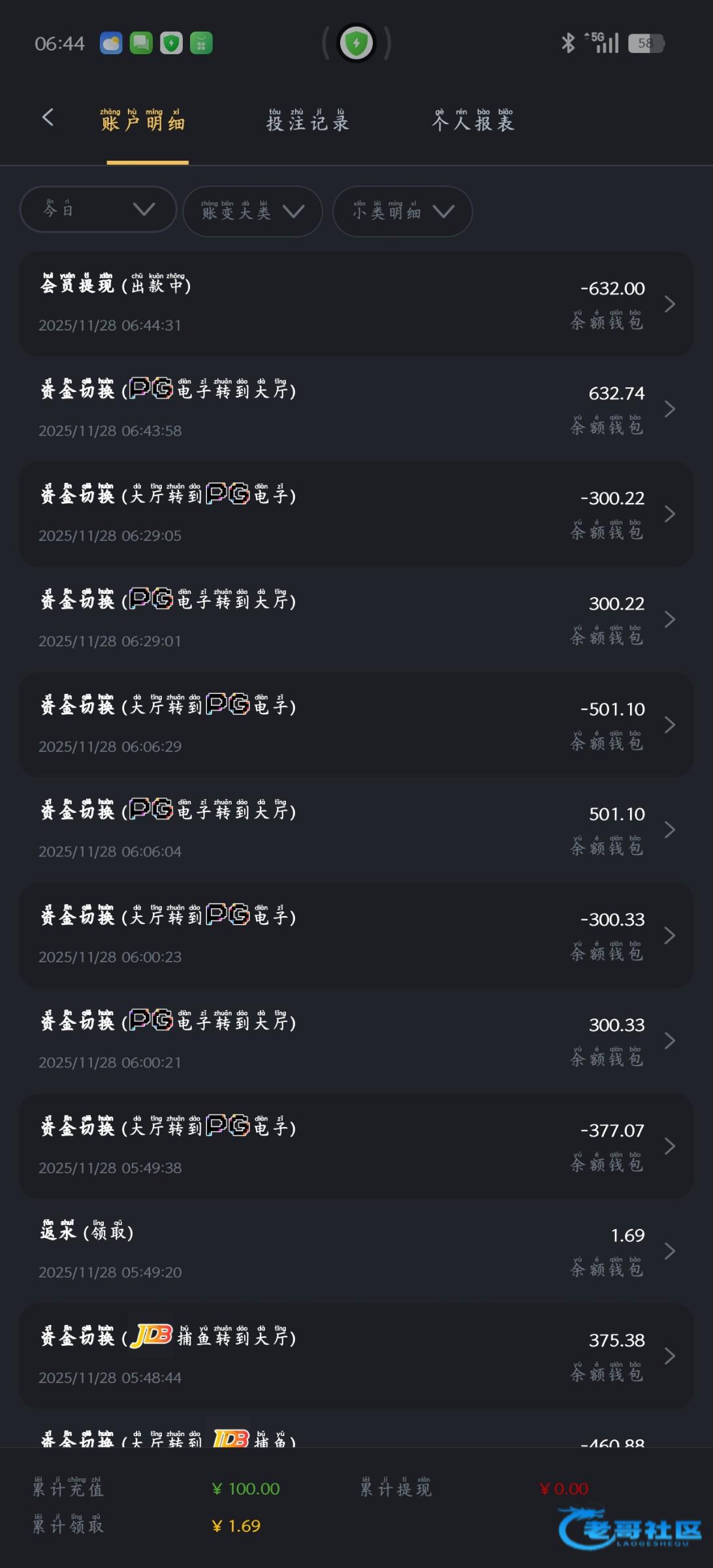713x1568 pixels.
Task: Expand the 今日 date dropdown
Action: (x=98, y=210)
